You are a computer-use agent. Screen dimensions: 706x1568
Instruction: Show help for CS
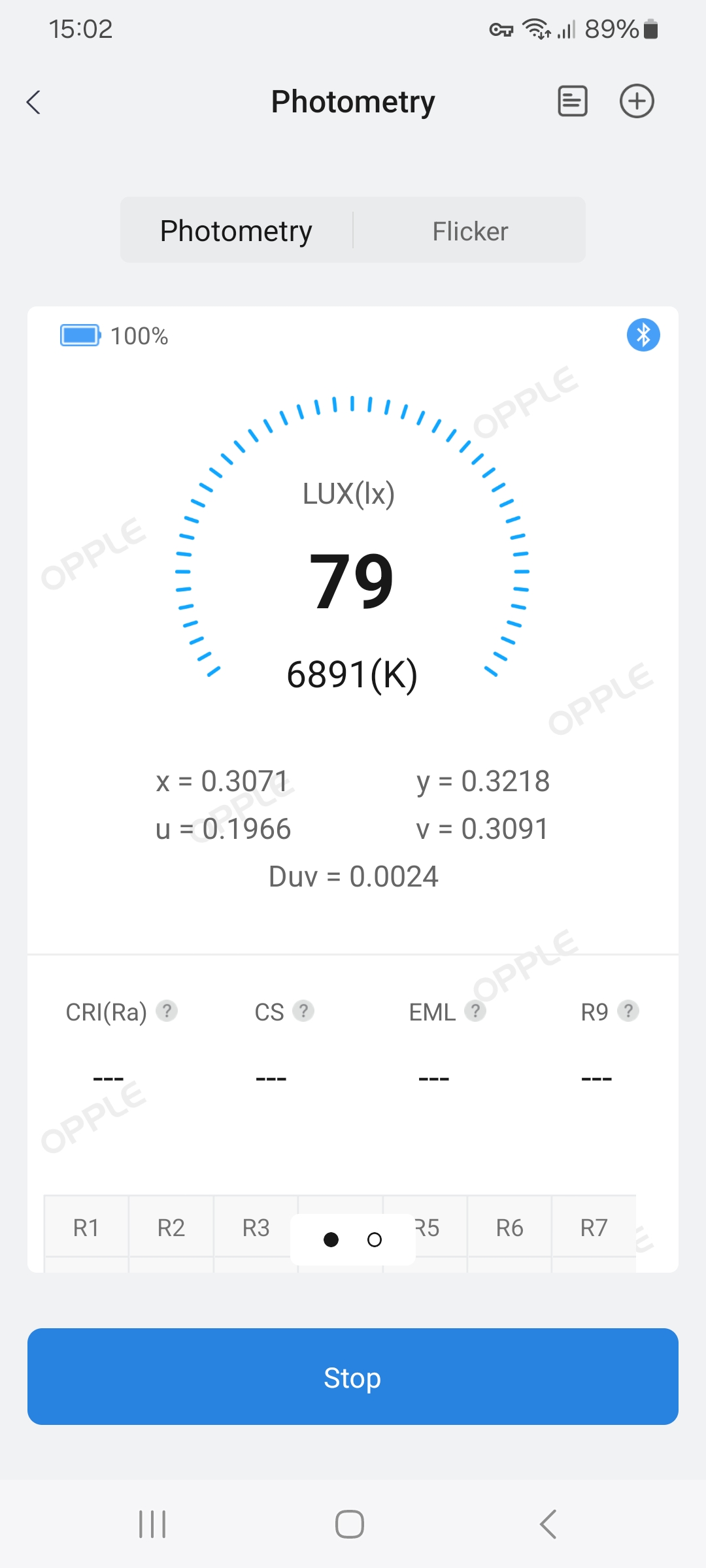pyautogui.click(x=303, y=1011)
